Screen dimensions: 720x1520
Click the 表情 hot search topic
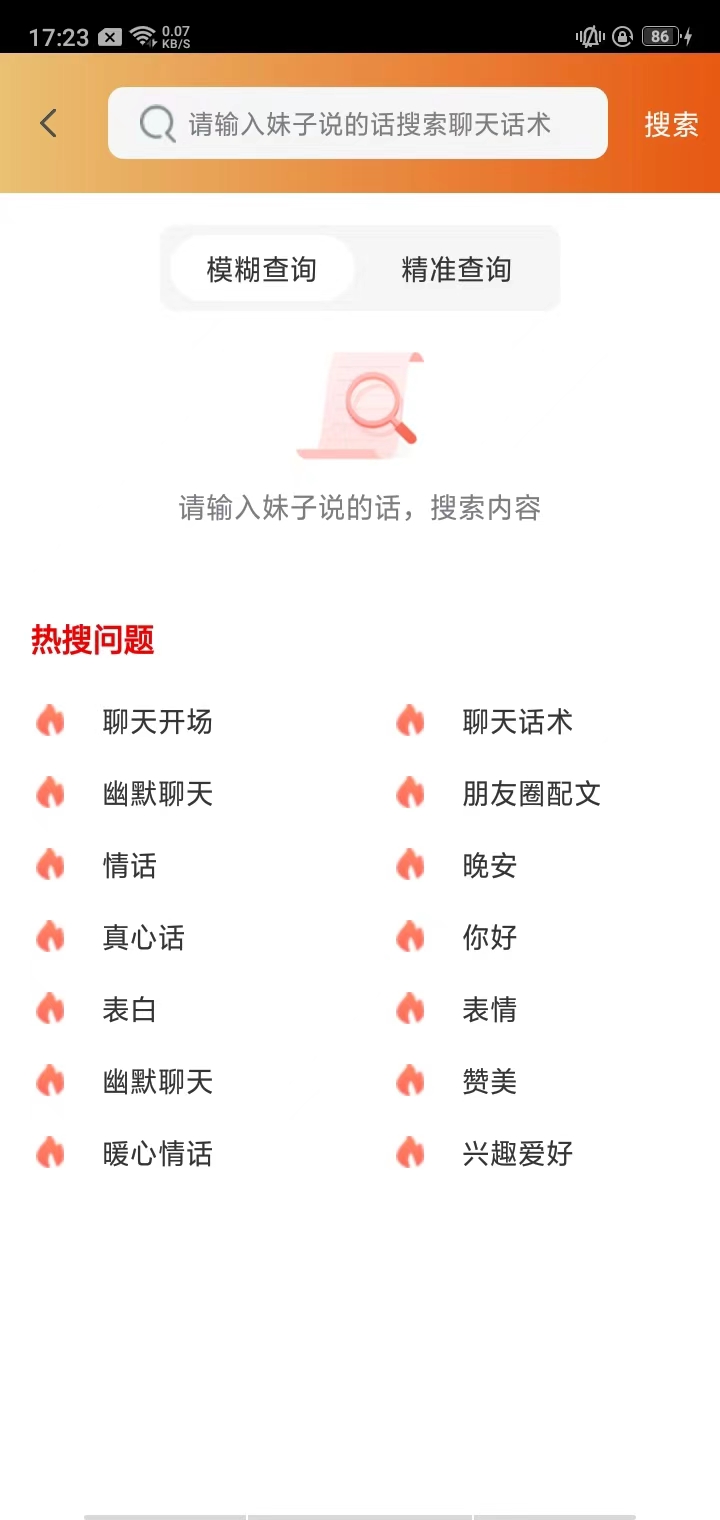[x=488, y=1009]
